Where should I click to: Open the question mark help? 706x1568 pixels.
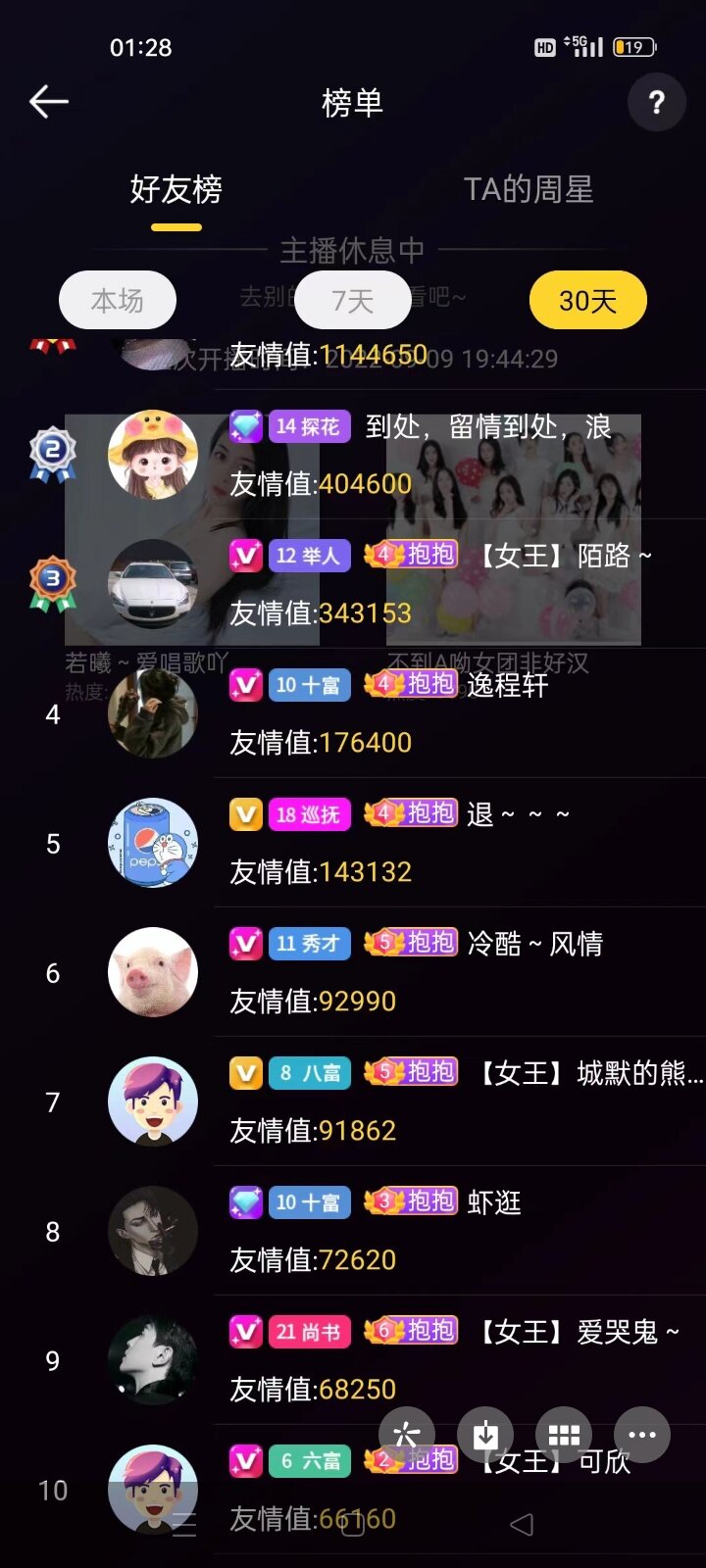(x=656, y=102)
